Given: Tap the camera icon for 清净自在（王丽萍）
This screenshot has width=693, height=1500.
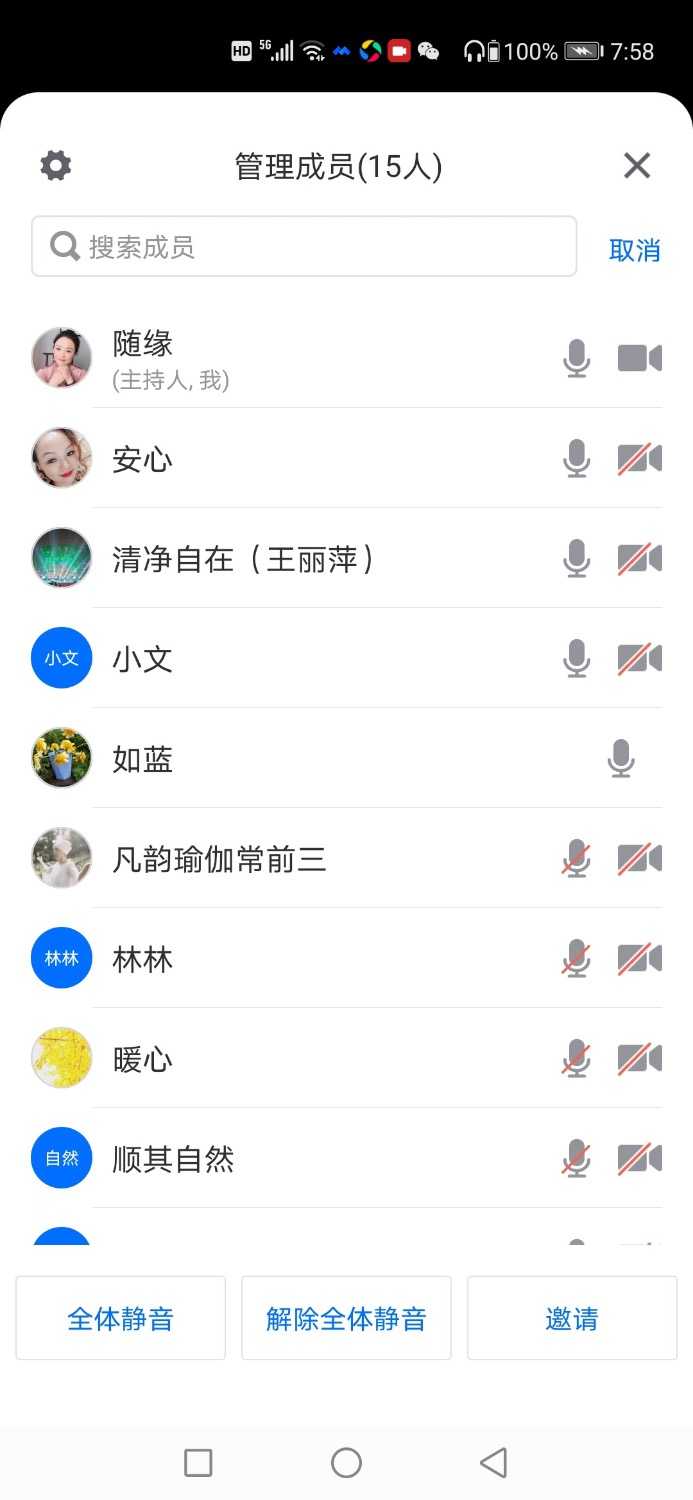Looking at the screenshot, I should [640, 558].
